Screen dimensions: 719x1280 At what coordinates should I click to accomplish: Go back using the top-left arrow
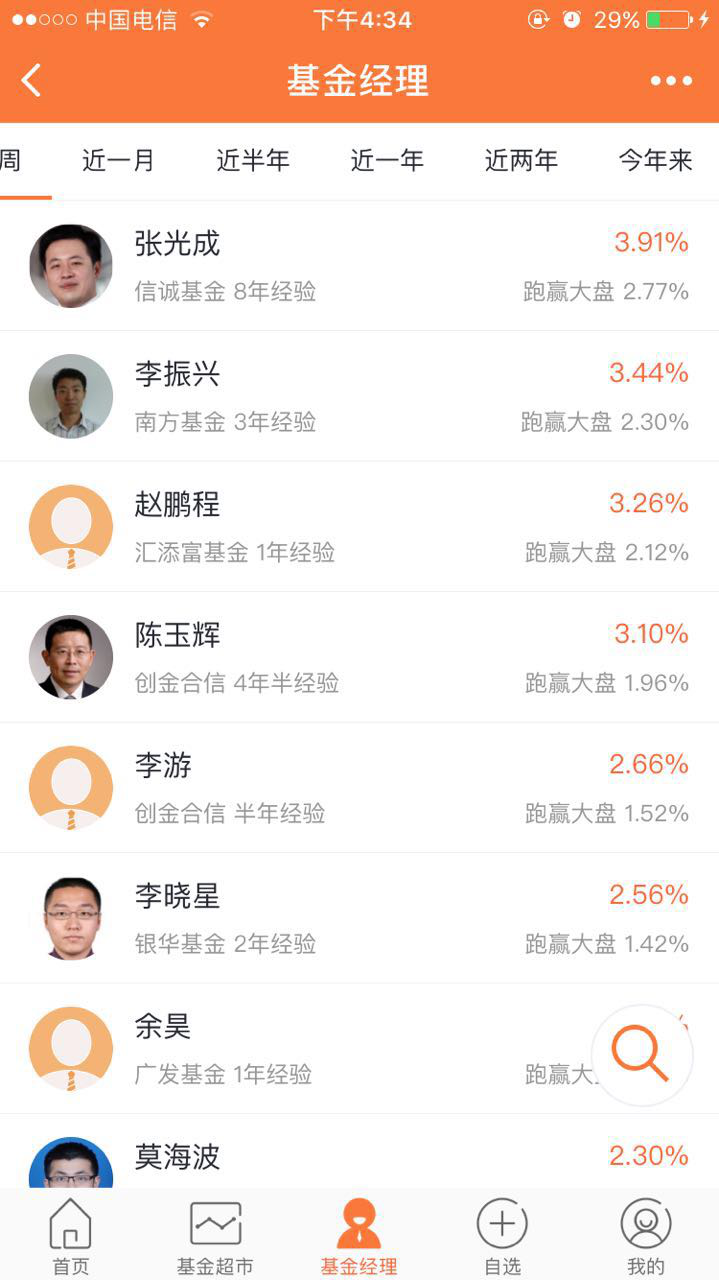pyautogui.click(x=32, y=81)
